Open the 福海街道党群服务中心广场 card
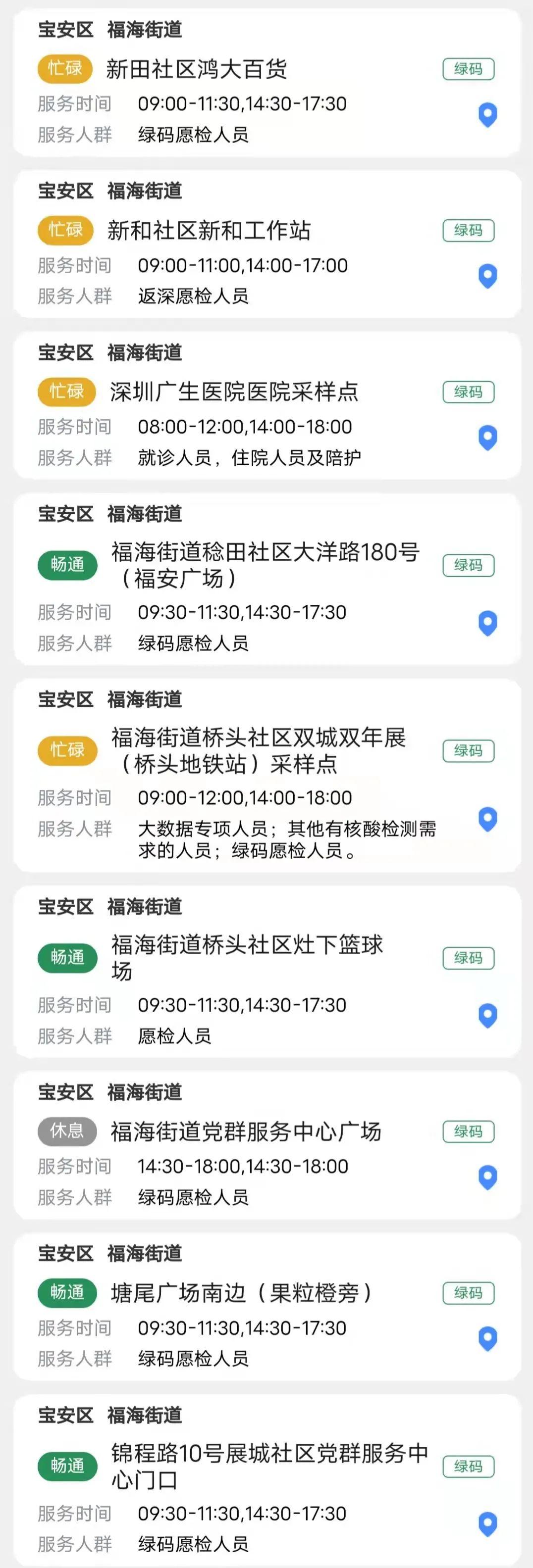Viewport: 533px width, 1568px height. tap(246, 1131)
